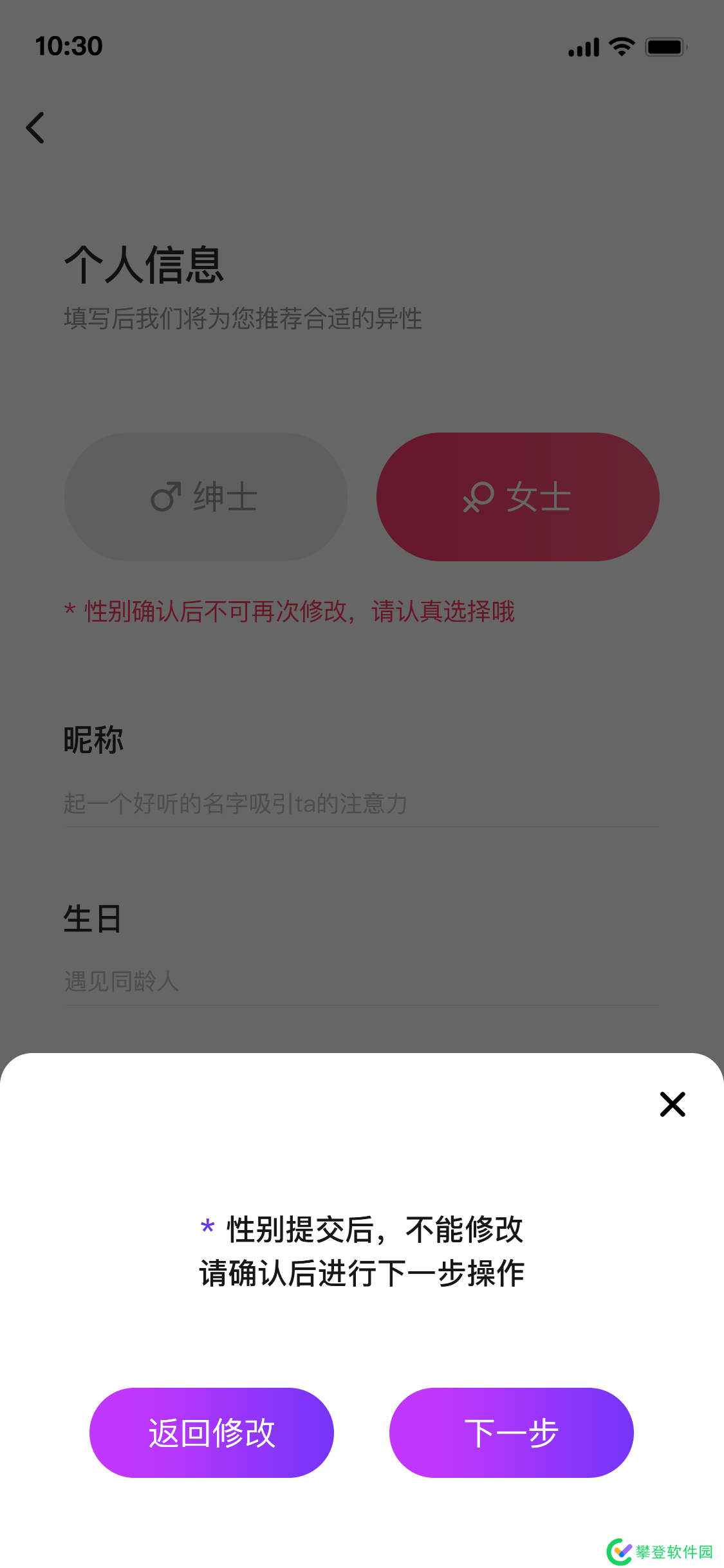
Task: Close the gender confirmation dialog
Action: [x=673, y=1104]
